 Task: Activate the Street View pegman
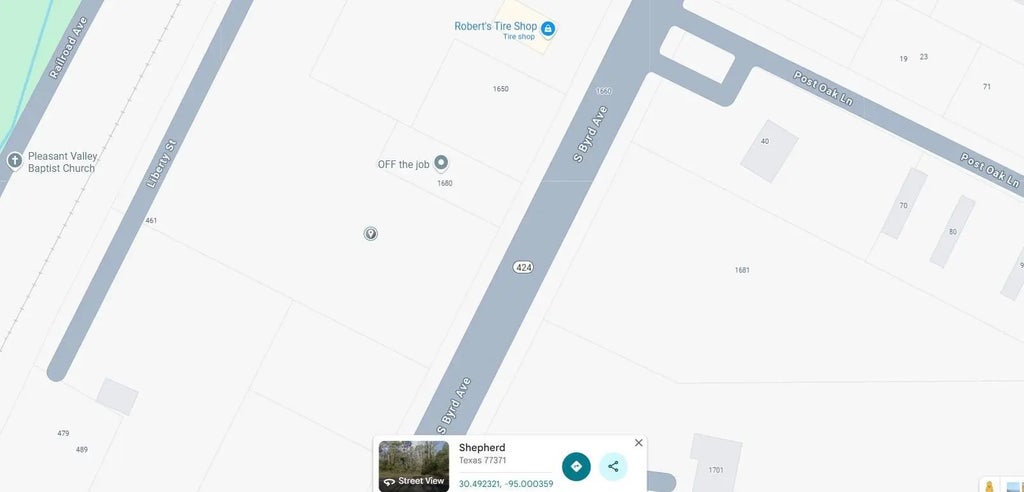pos(989,486)
